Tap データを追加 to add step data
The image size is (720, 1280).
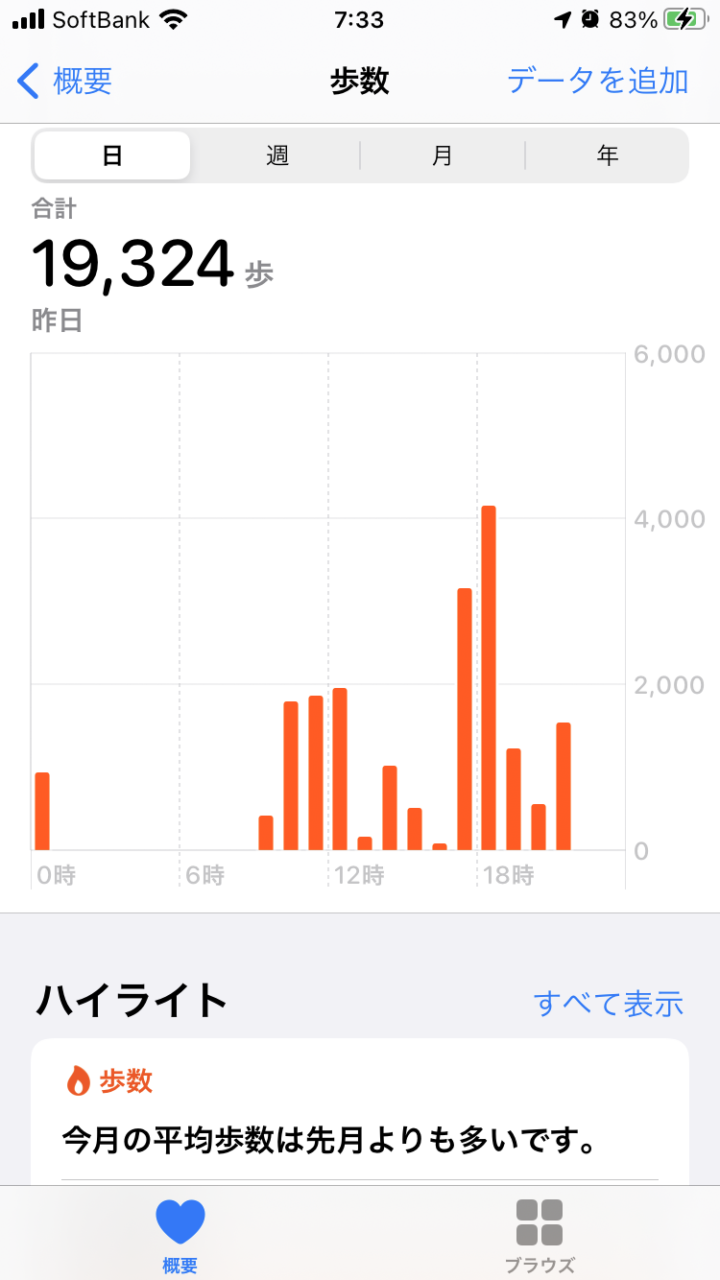[x=598, y=81]
